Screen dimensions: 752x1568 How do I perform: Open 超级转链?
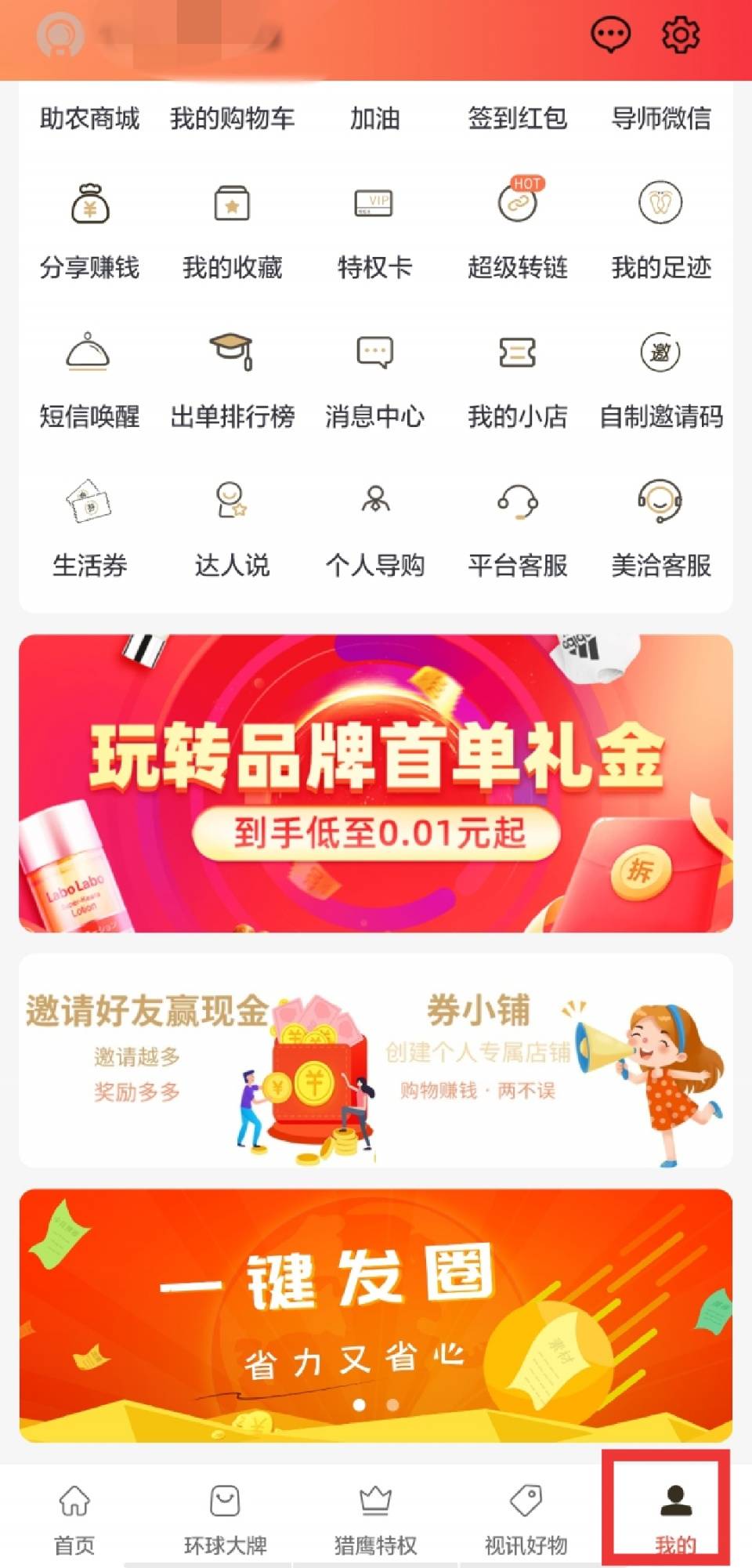pos(518,232)
